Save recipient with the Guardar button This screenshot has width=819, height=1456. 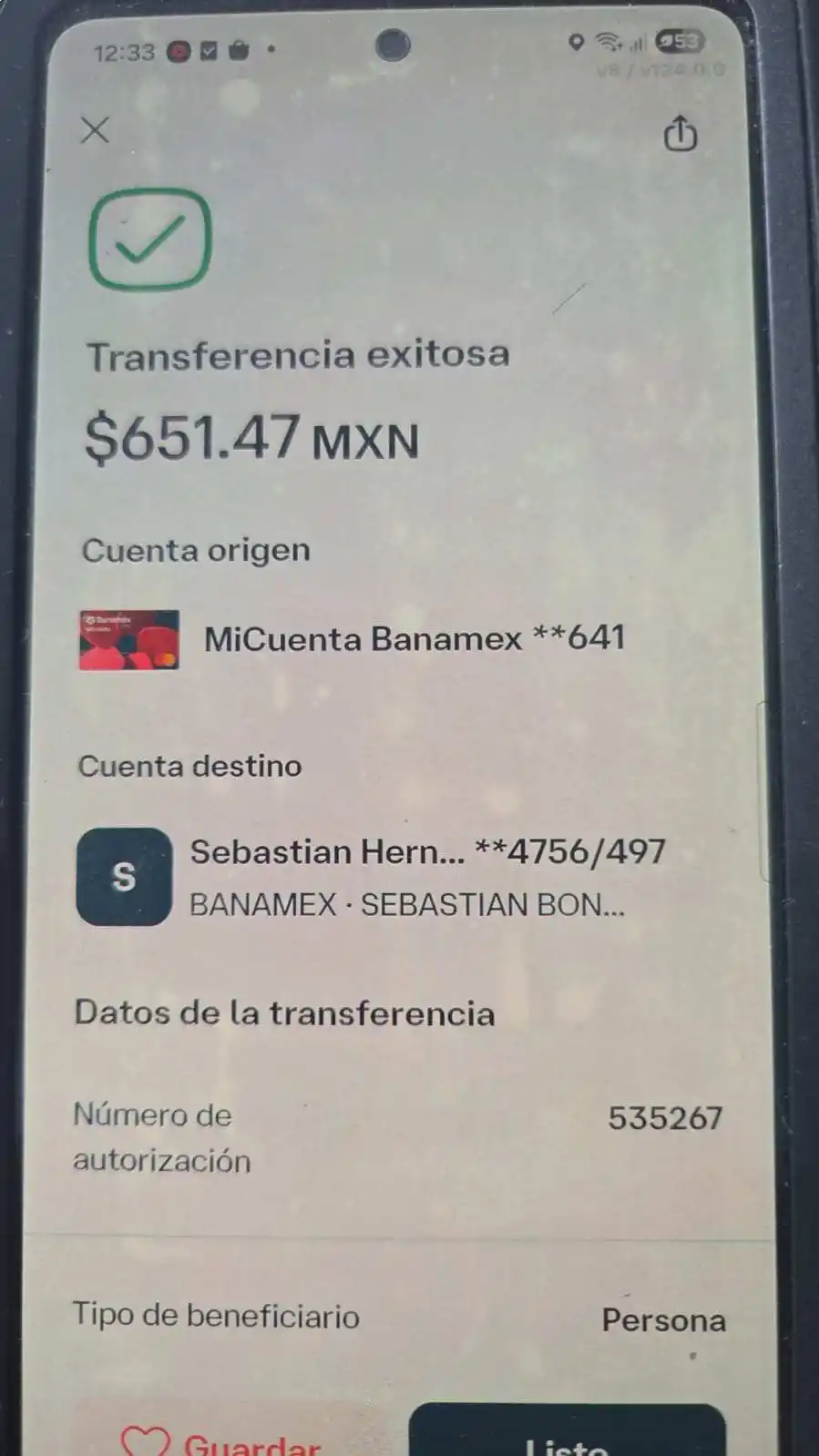tap(223, 1439)
